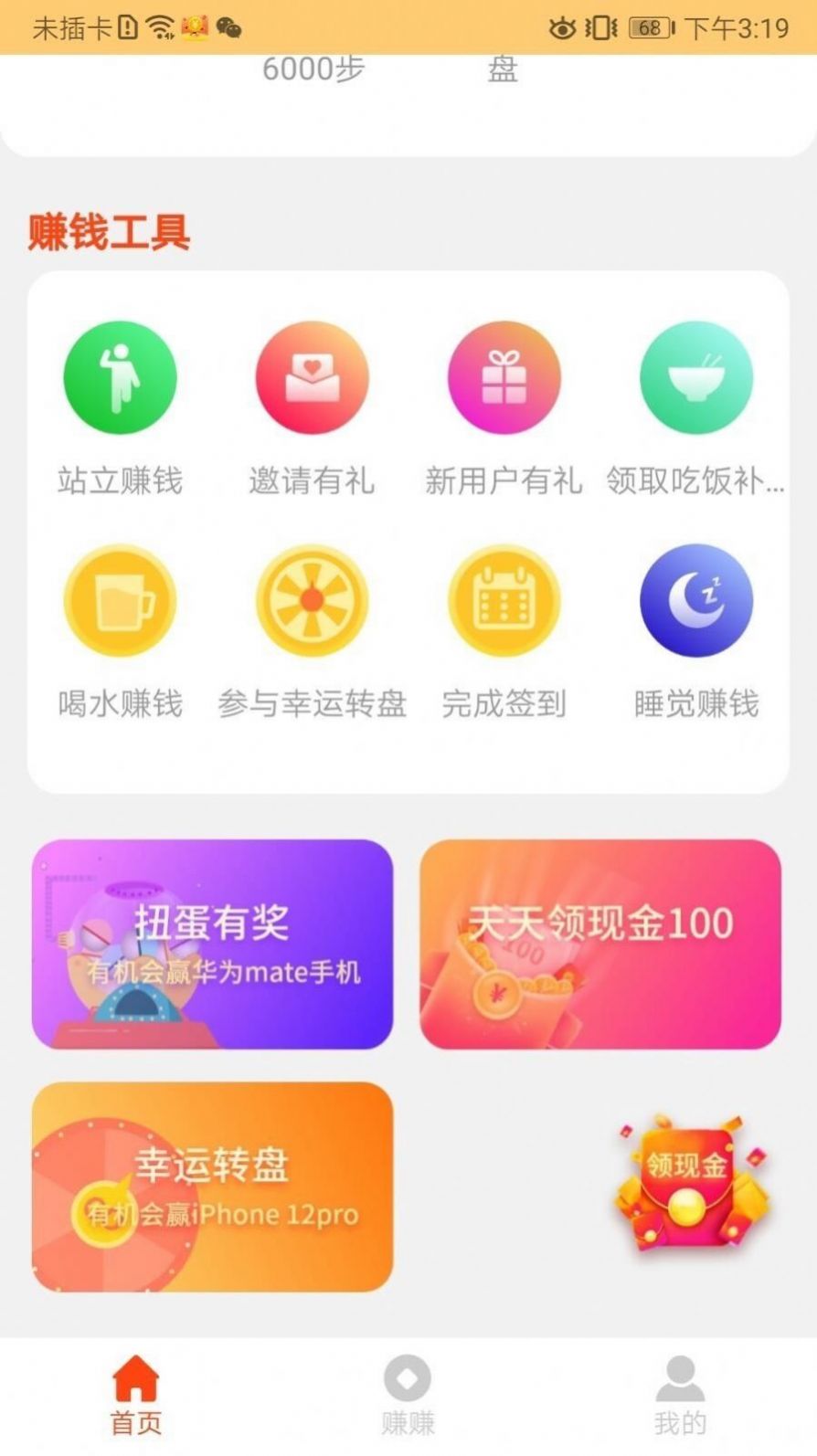This screenshot has width=817, height=1456.
Task: Tap the 6000步 step counter text
Action: 313,68
